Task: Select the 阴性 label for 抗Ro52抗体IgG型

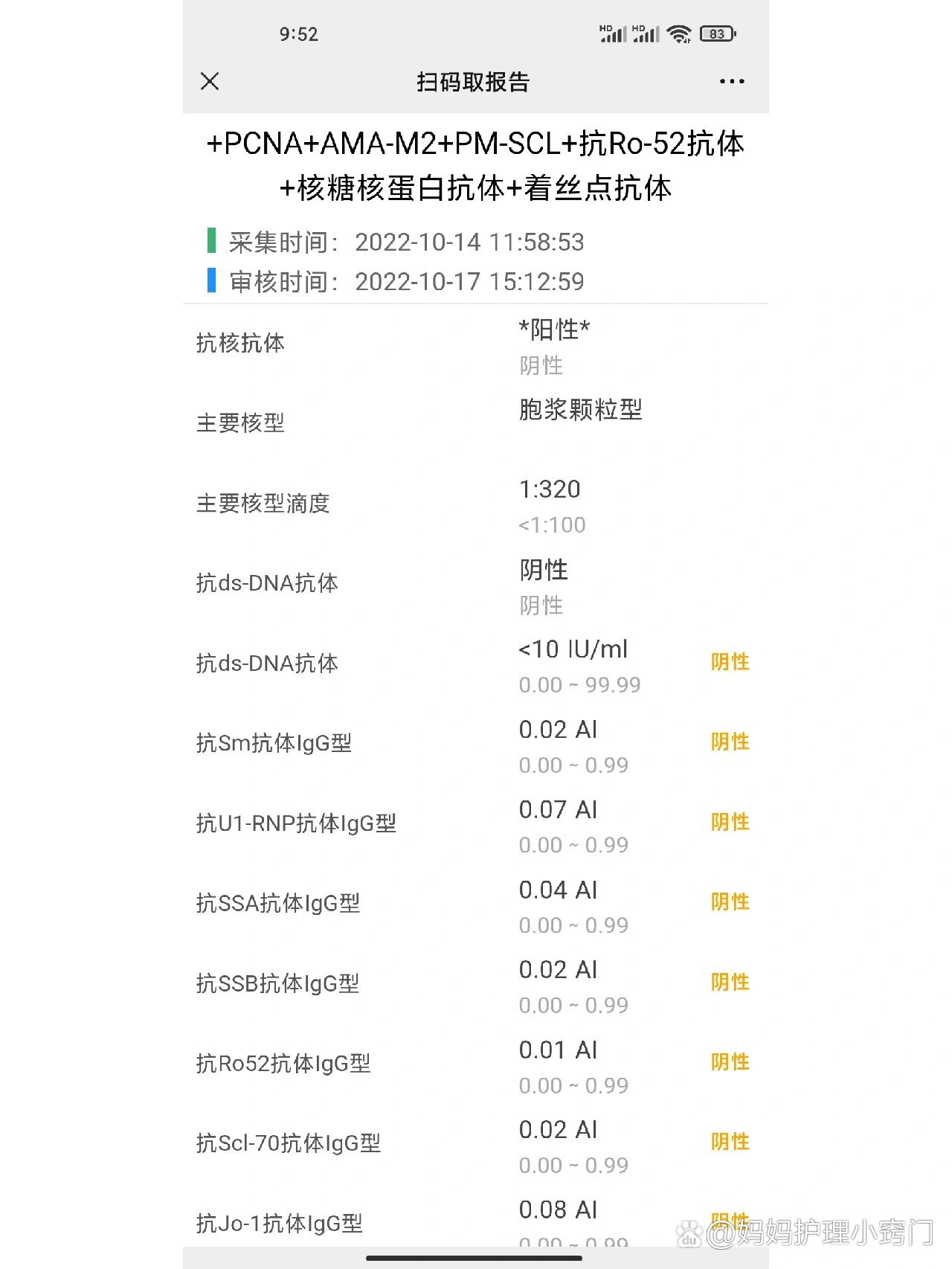Action: [730, 1062]
